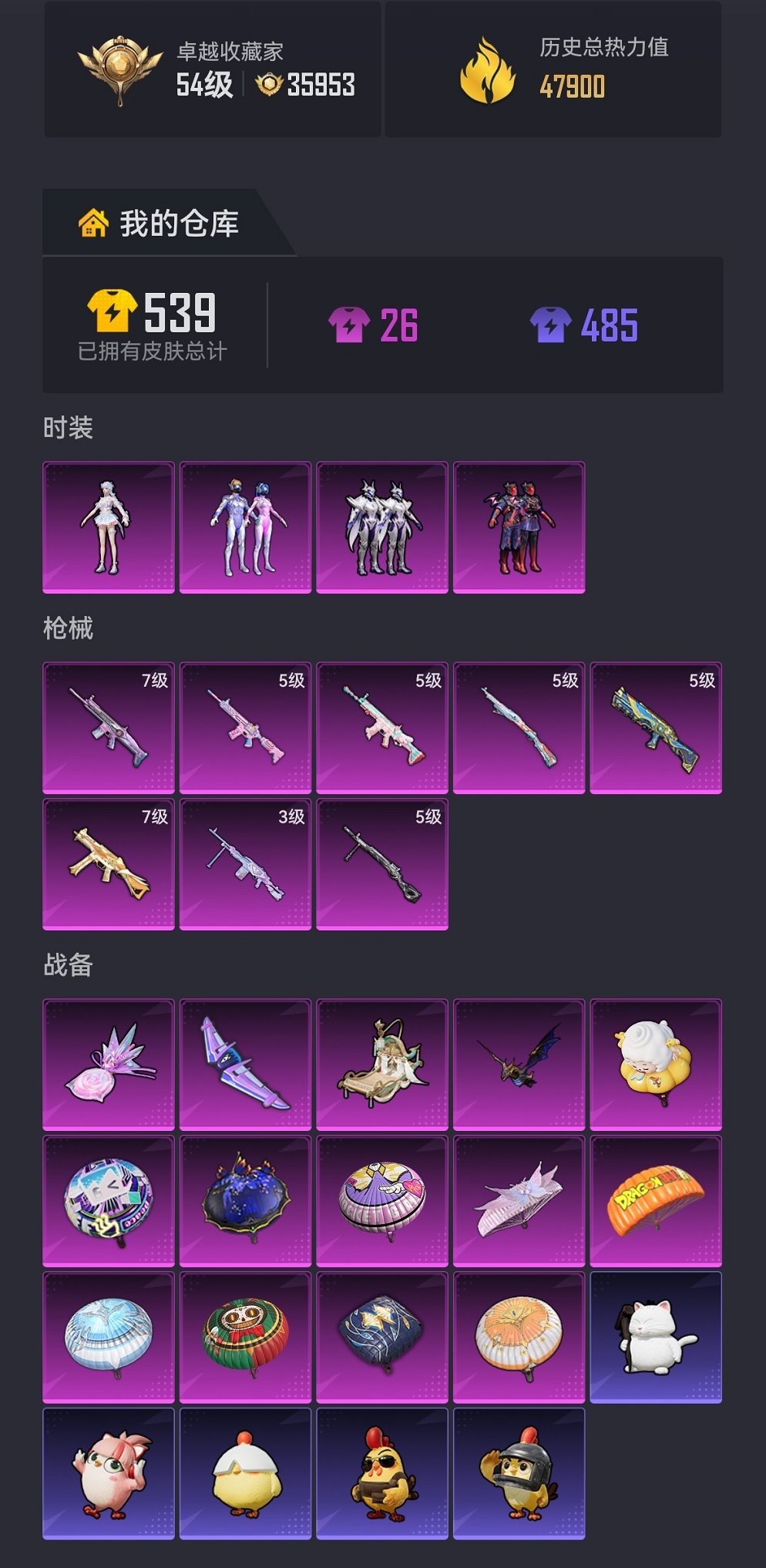The height and width of the screenshot is (1568, 766).
Task: Open the level 7 golden submachine gun skin
Action: tap(108, 864)
